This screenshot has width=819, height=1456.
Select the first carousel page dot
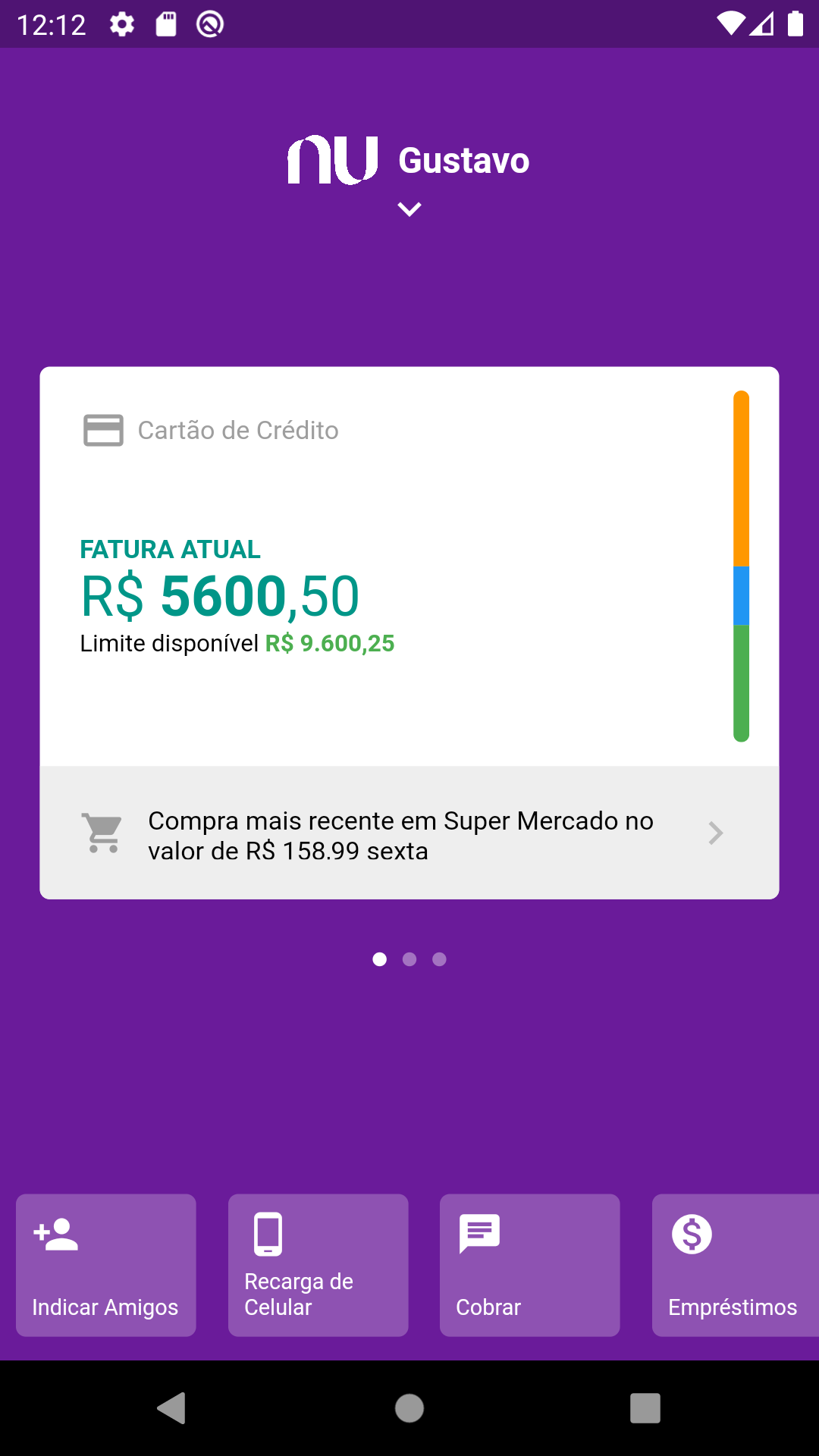click(380, 959)
